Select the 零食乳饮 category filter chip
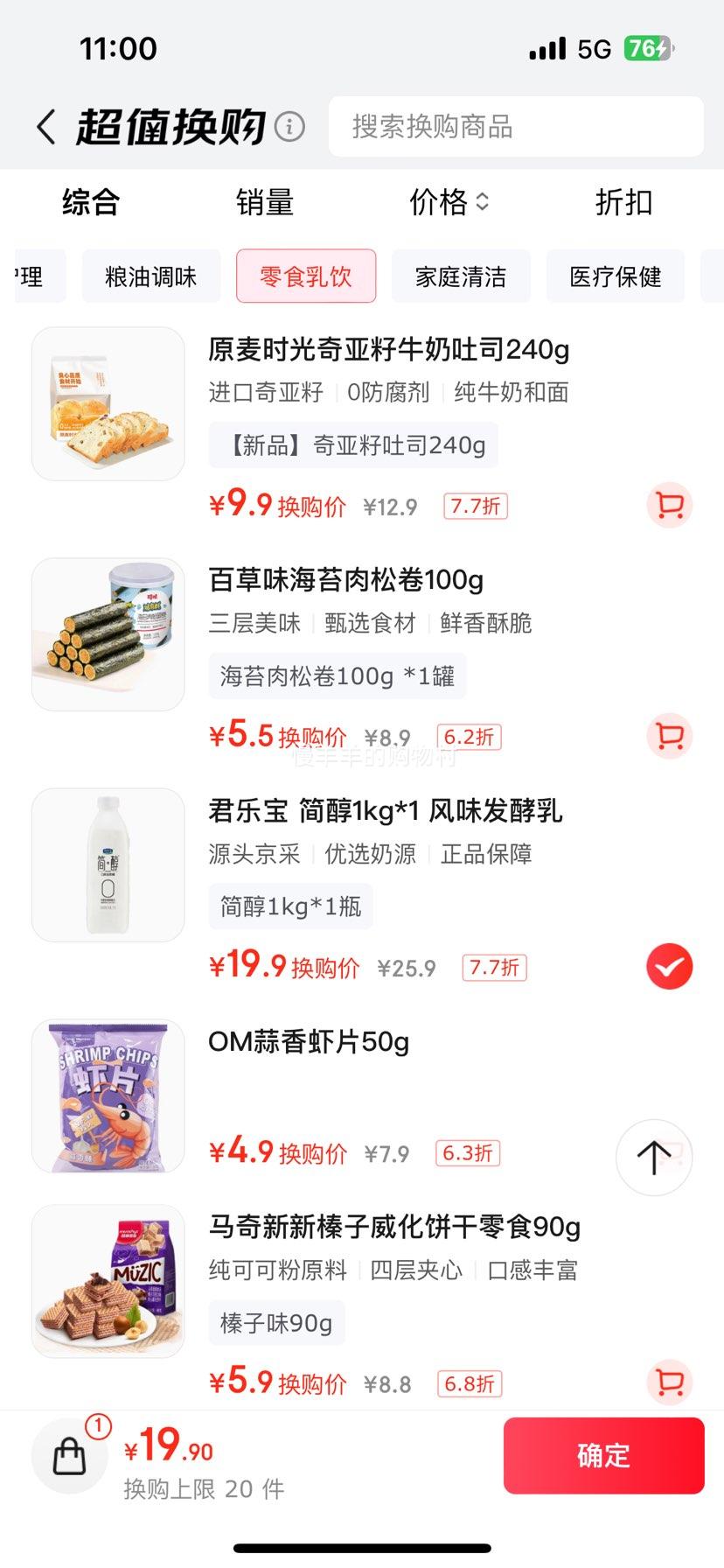The height and width of the screenshot is (1568, 724). click(305, 276)
